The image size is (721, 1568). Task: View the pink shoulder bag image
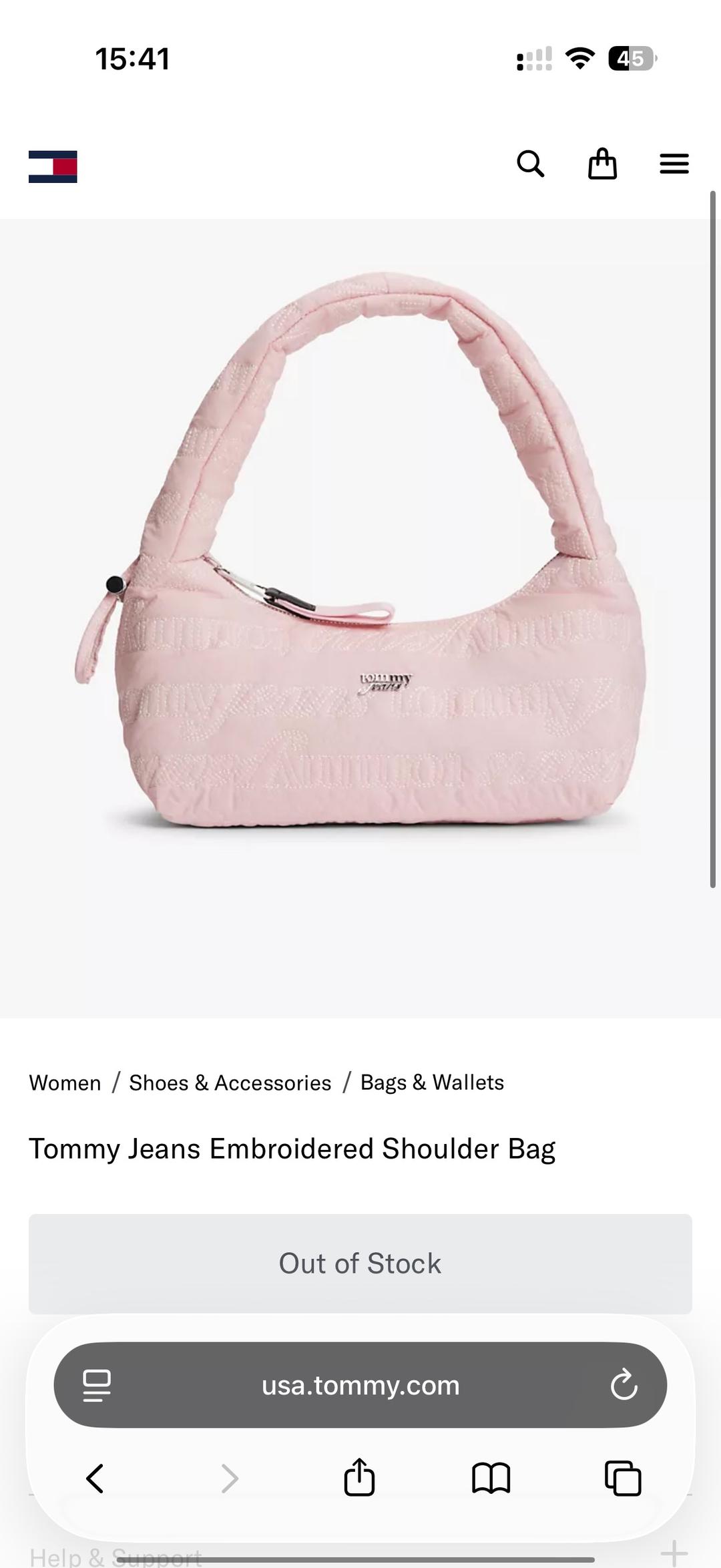[x=360, y=618]
